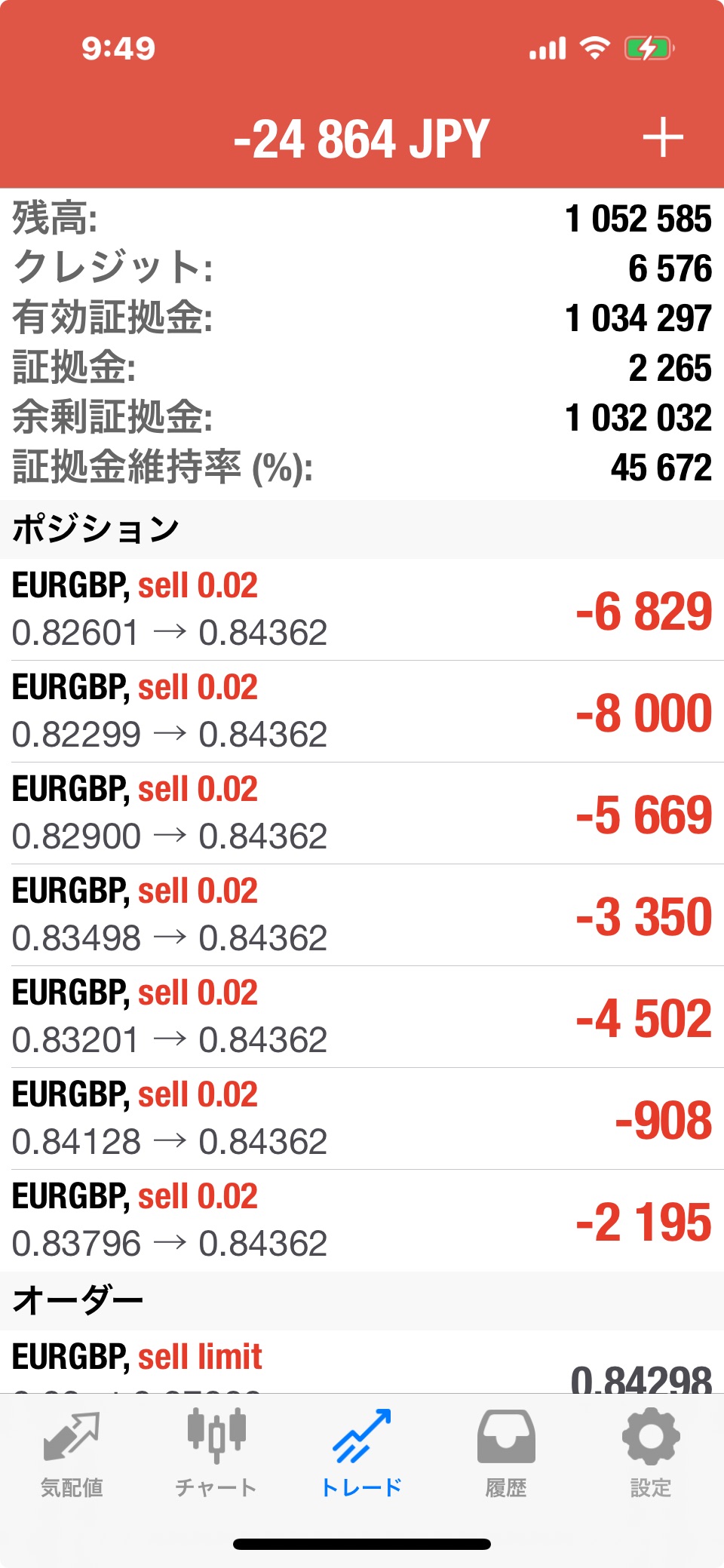Select the EURGBP position opened at 0.83796

(362, 1220)
